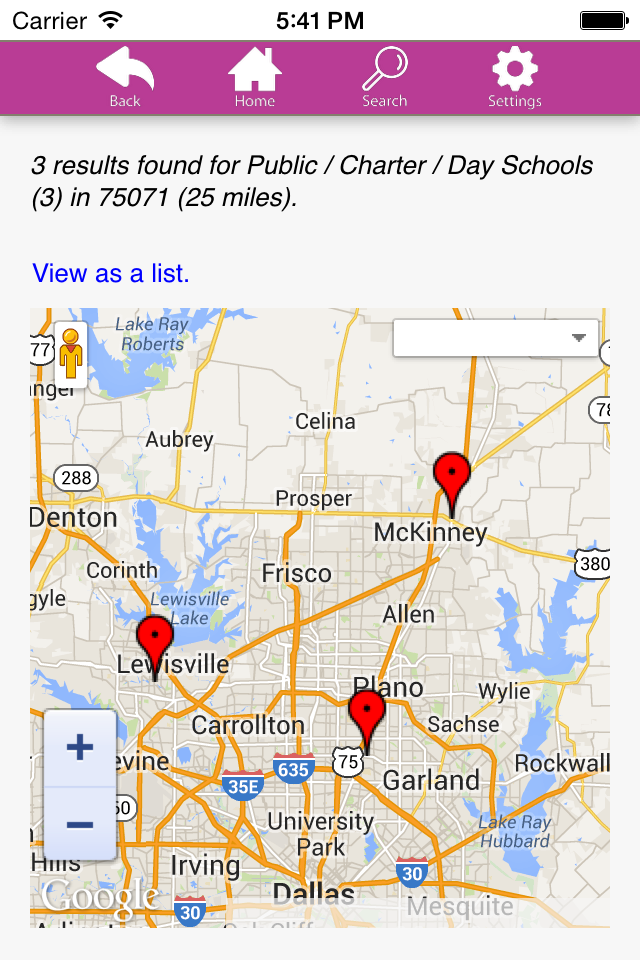Tap the map pin near McKinney

click(452, 477)
